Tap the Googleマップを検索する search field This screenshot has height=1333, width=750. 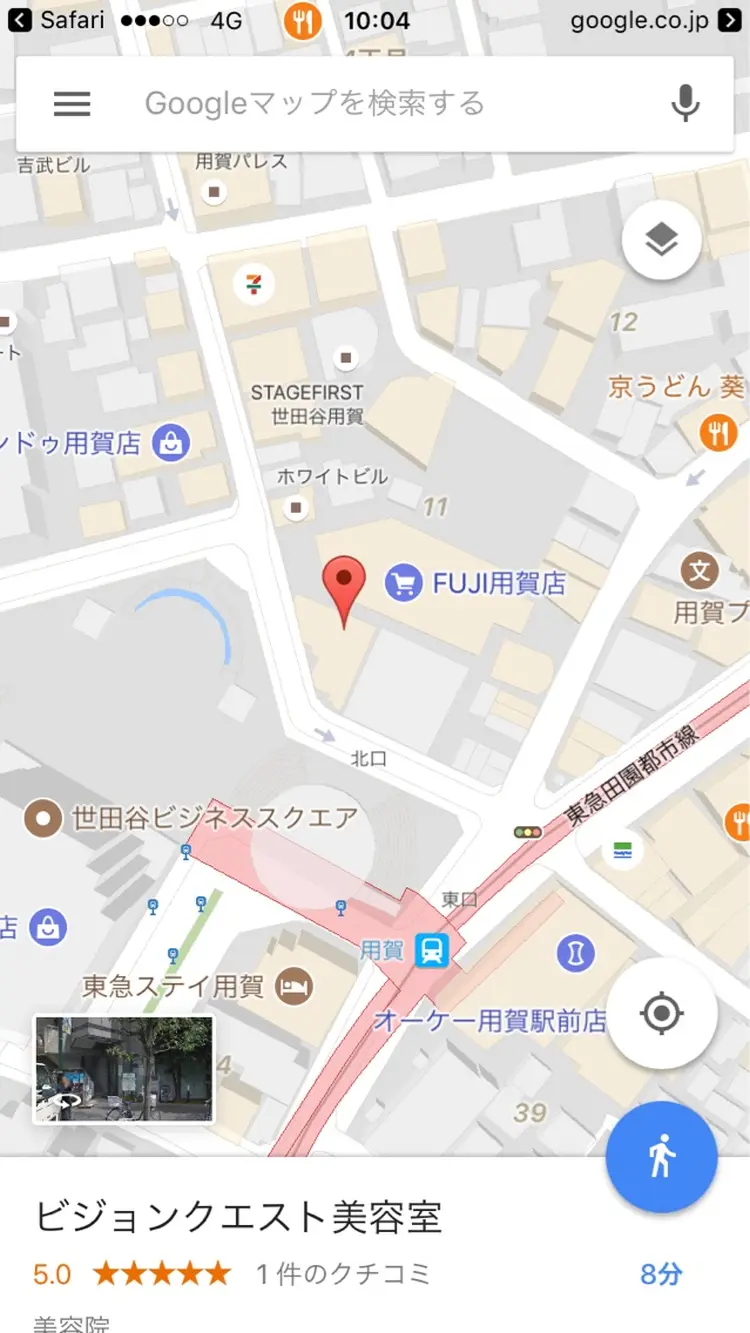pyautogui.click(x=350, y=103)
